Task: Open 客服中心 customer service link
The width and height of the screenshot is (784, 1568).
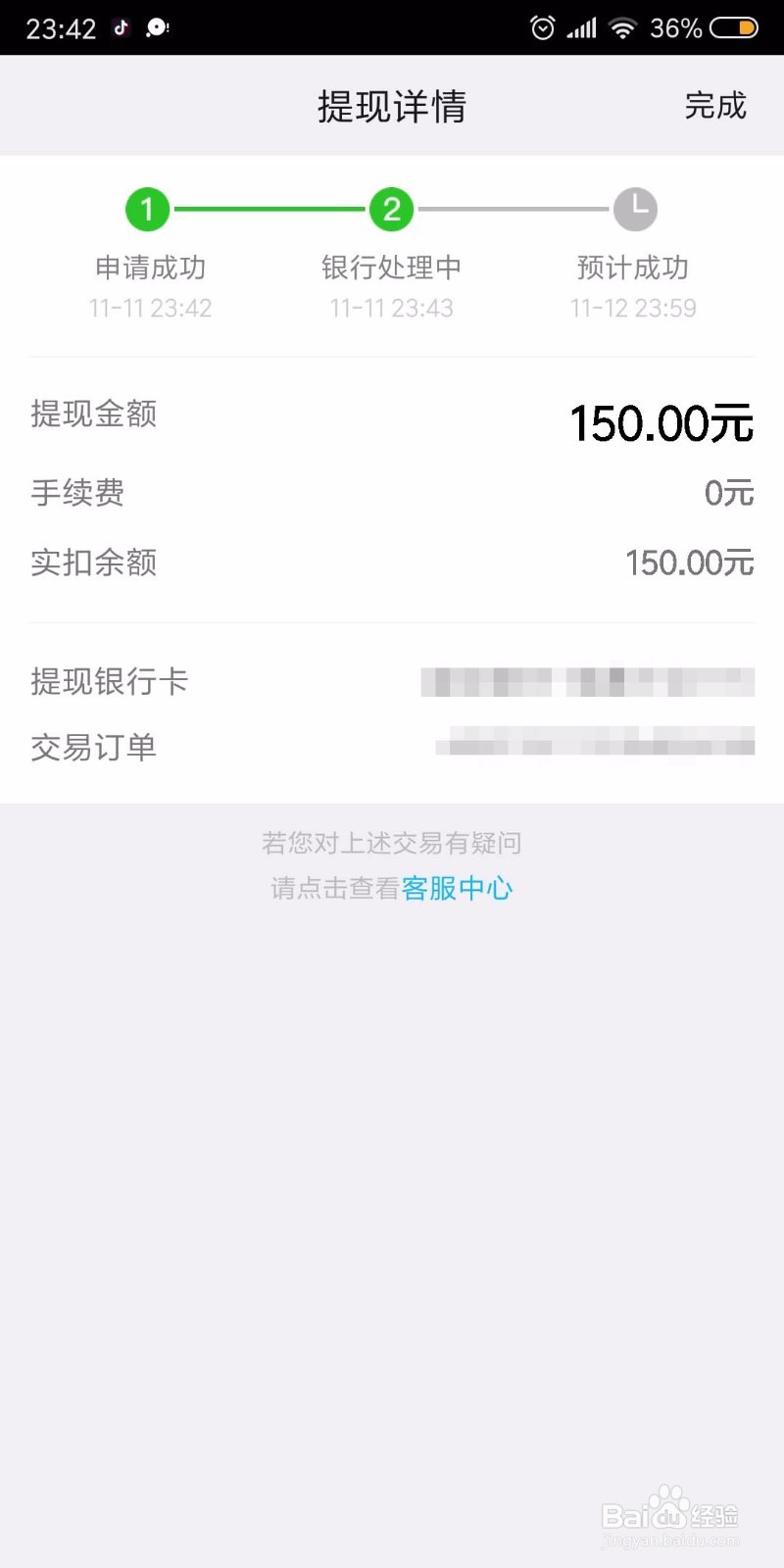Action: [458, 888]
